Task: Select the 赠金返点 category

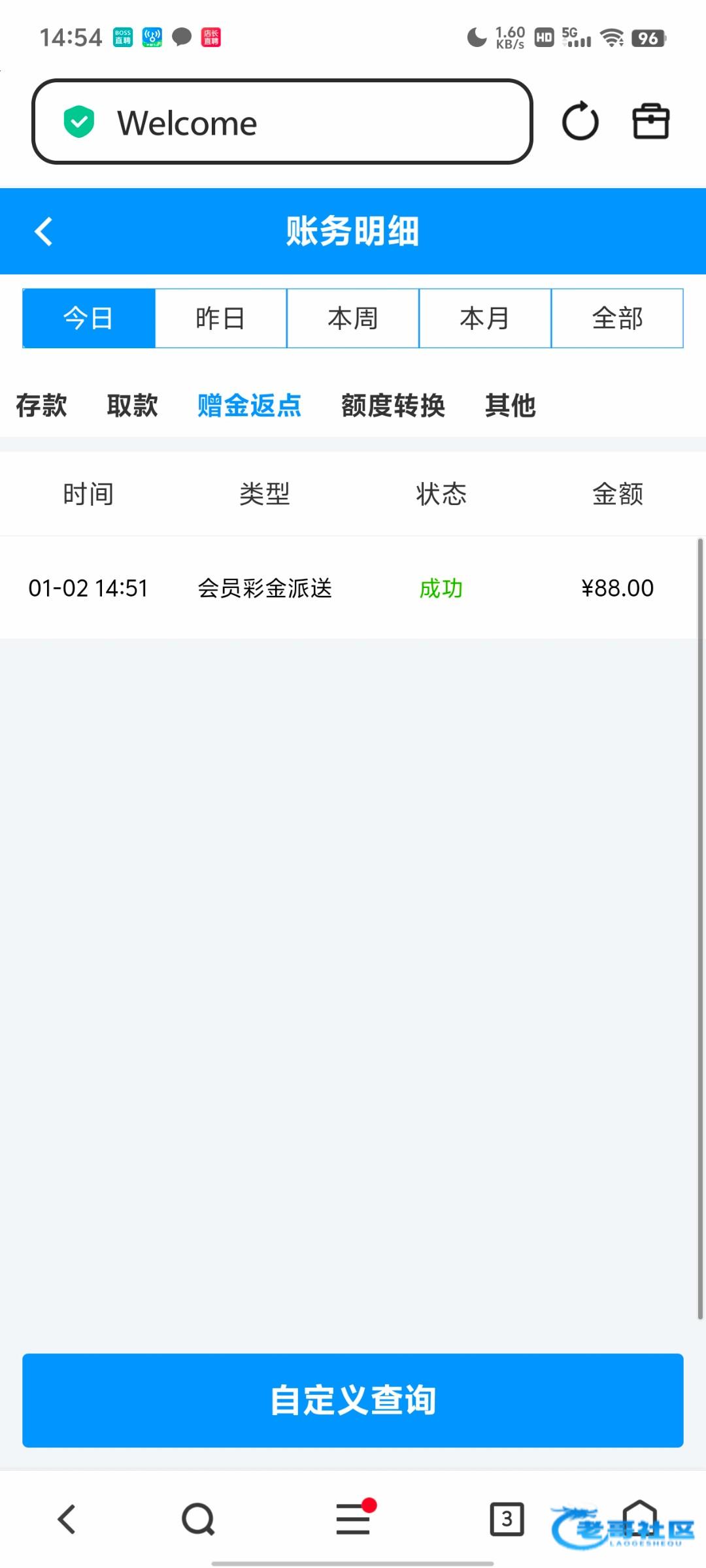Action: point(249,406)
